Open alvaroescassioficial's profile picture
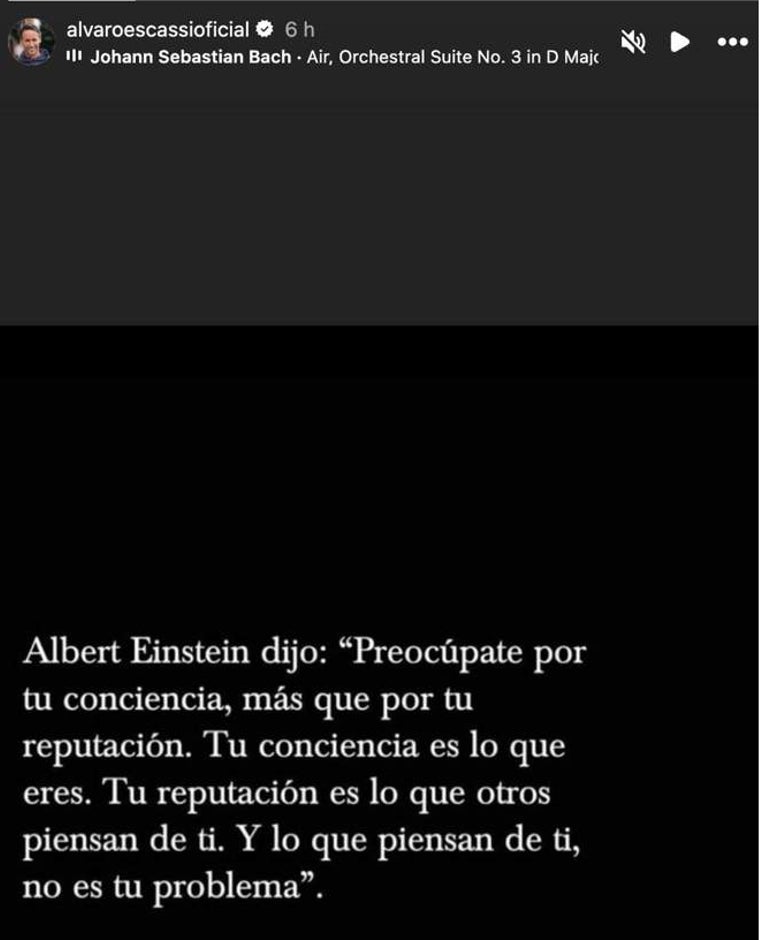Viewport: 760px width, 940px height. click(31, 42)
